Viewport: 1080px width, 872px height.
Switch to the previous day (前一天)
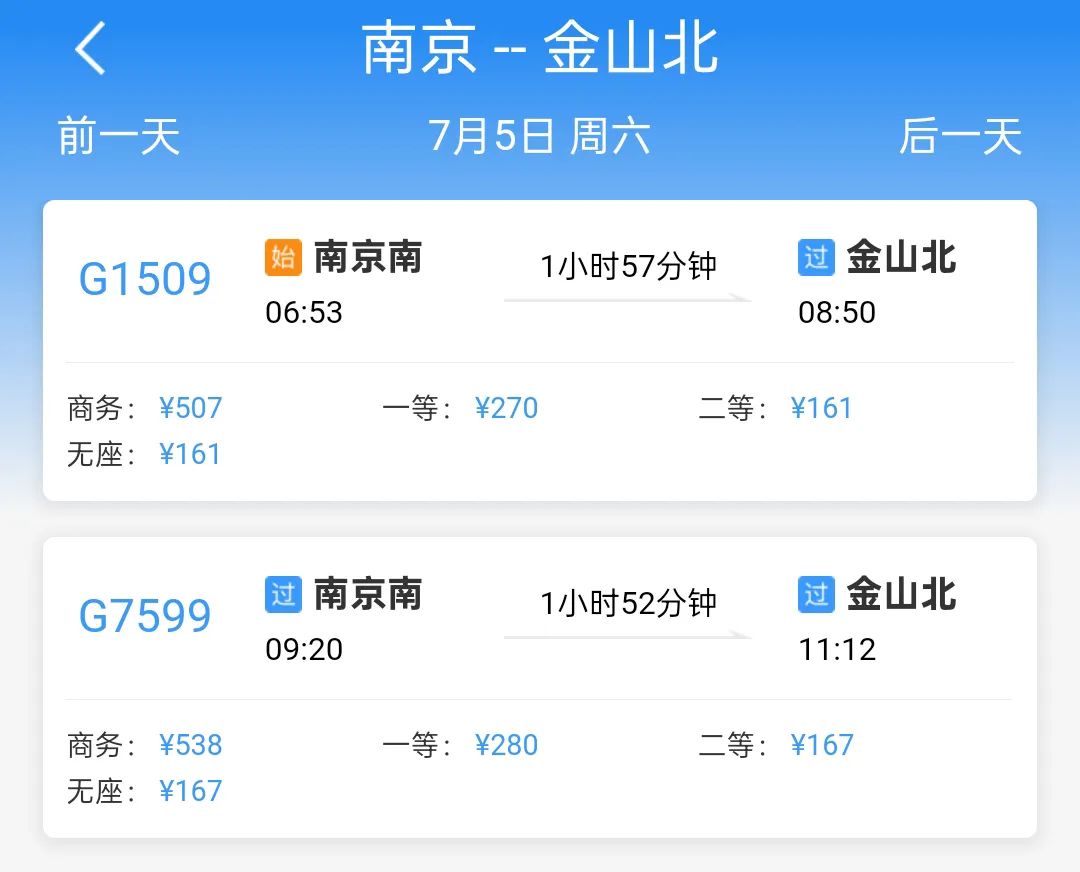(119, 137)
